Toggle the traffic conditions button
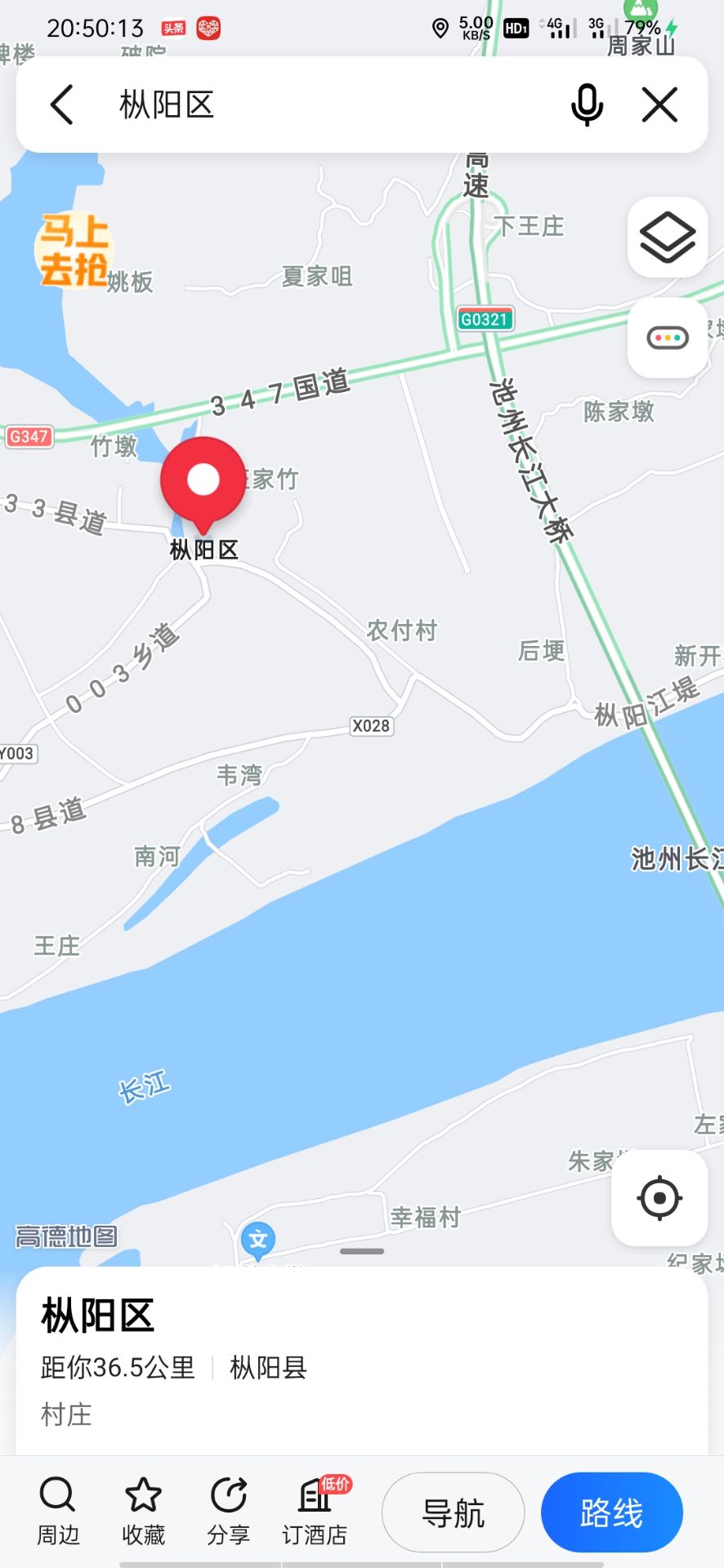 667,337
